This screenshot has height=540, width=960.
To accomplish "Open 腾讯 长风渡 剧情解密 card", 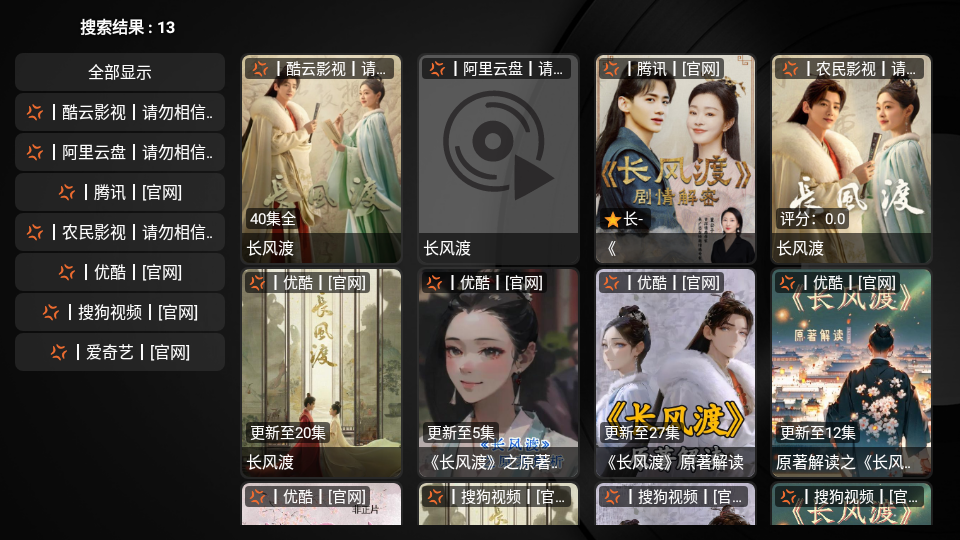I will 675,158.
